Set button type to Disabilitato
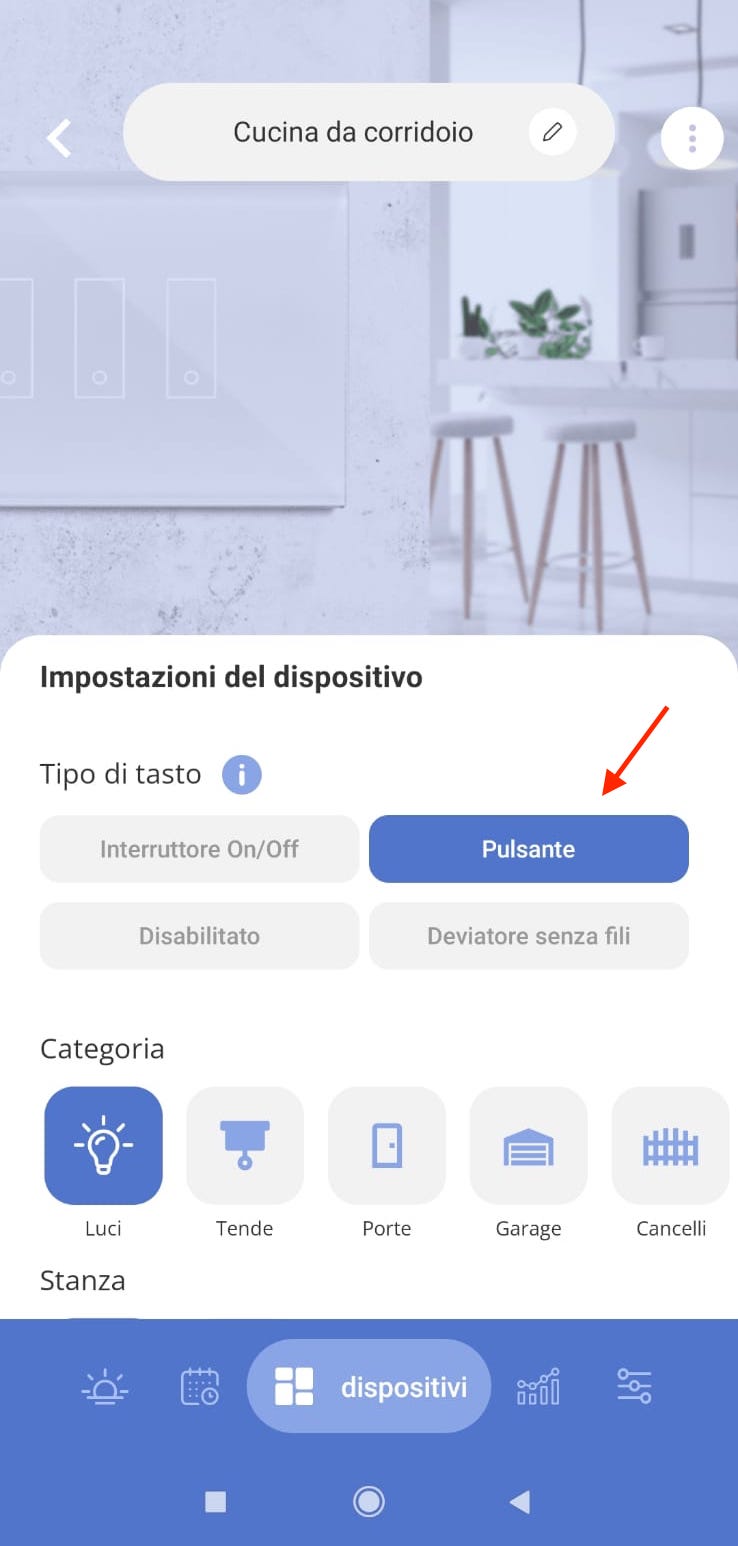 [x=199, y=936]
